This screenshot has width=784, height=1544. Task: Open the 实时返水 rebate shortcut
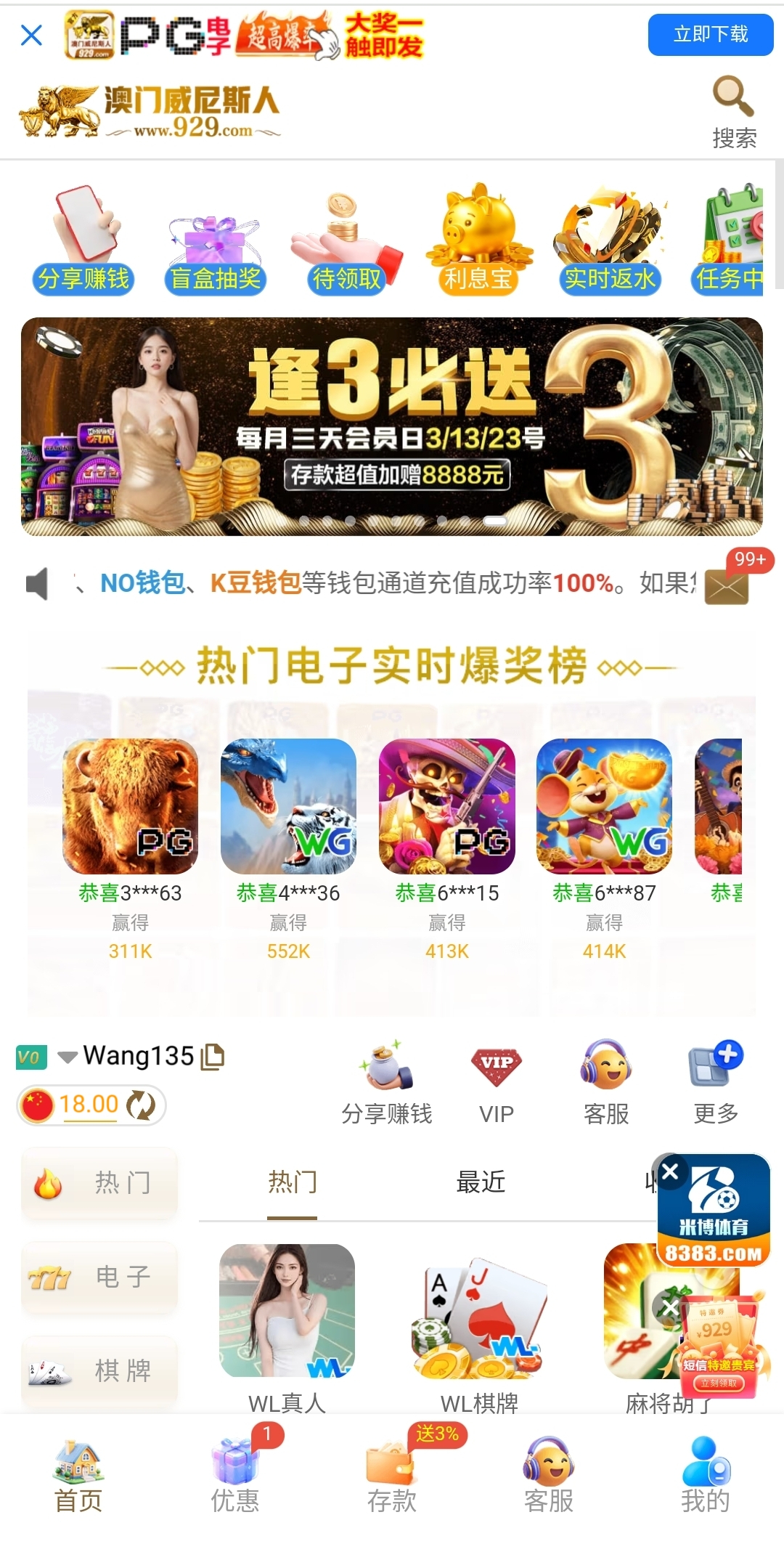click(x=609, y=241)
